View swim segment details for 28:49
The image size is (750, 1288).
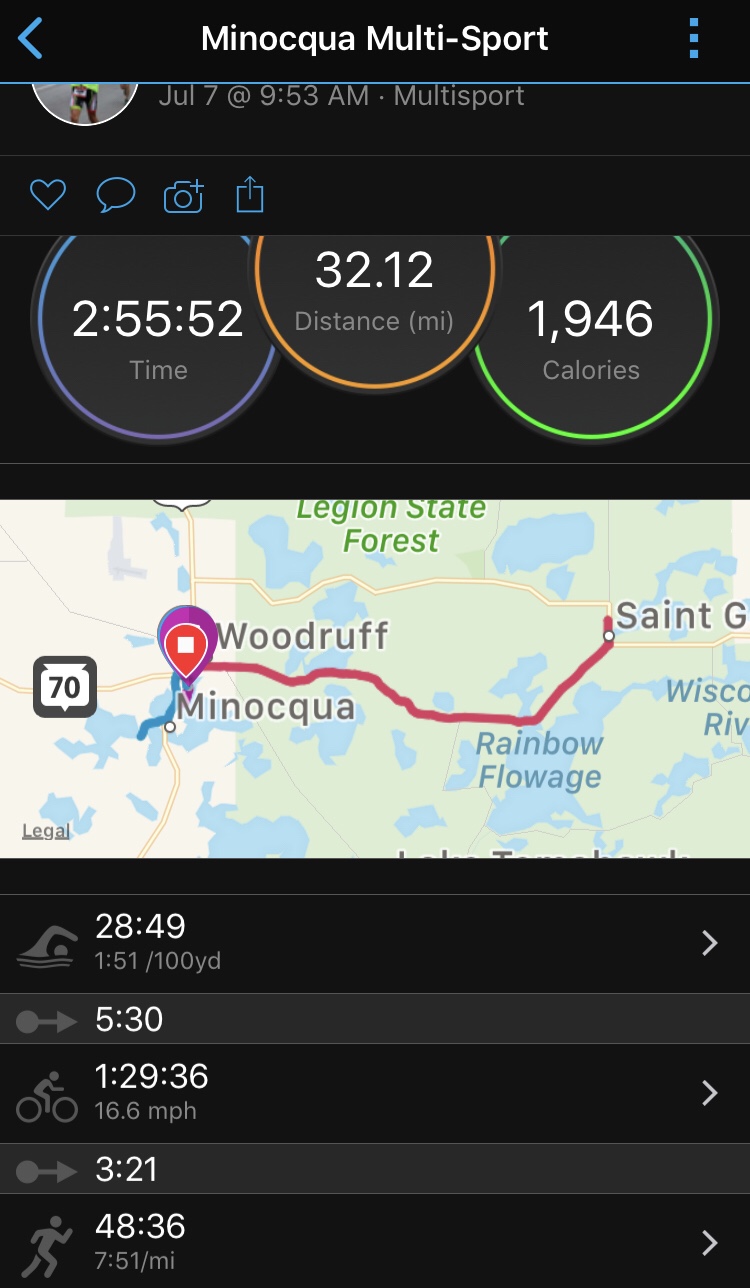(375, 943)
